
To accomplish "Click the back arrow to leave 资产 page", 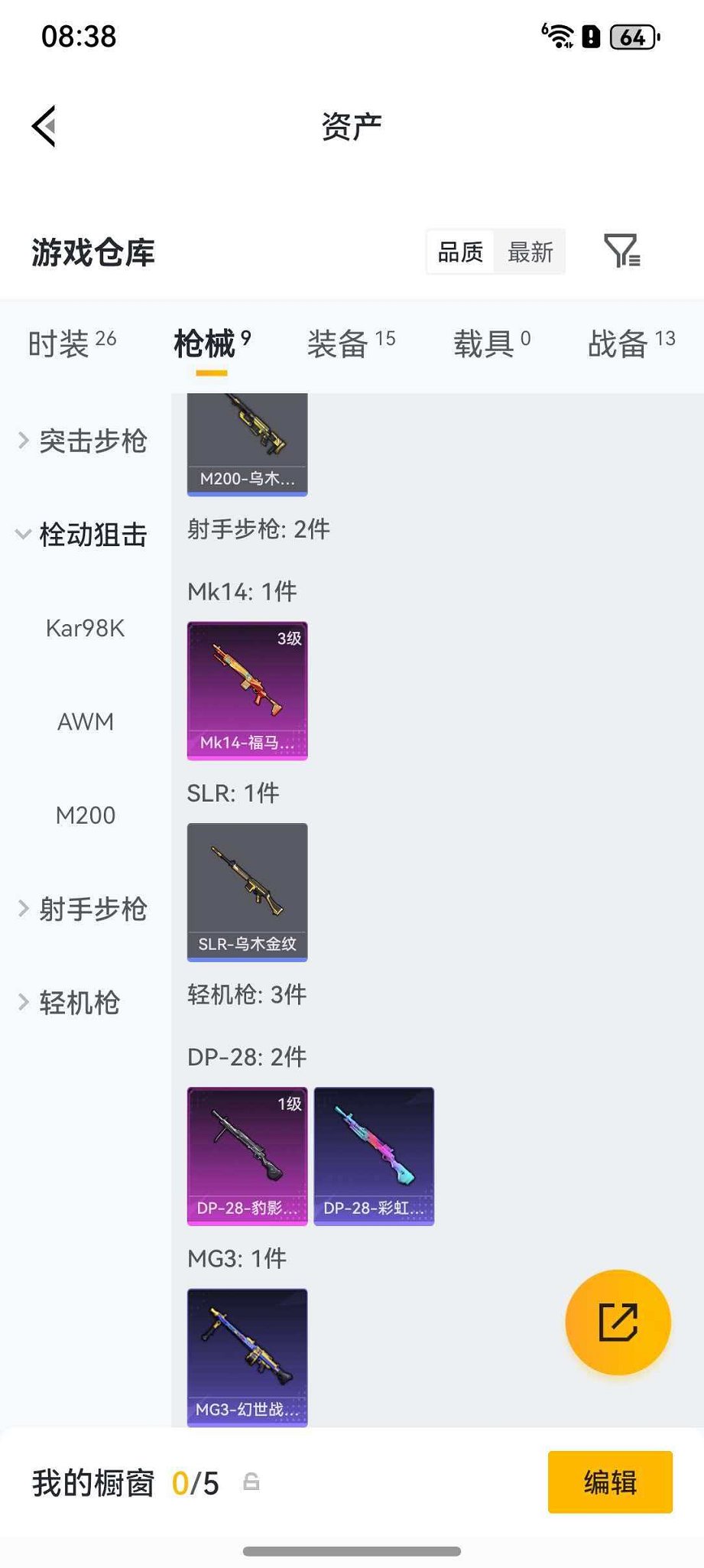I will 44,125.
